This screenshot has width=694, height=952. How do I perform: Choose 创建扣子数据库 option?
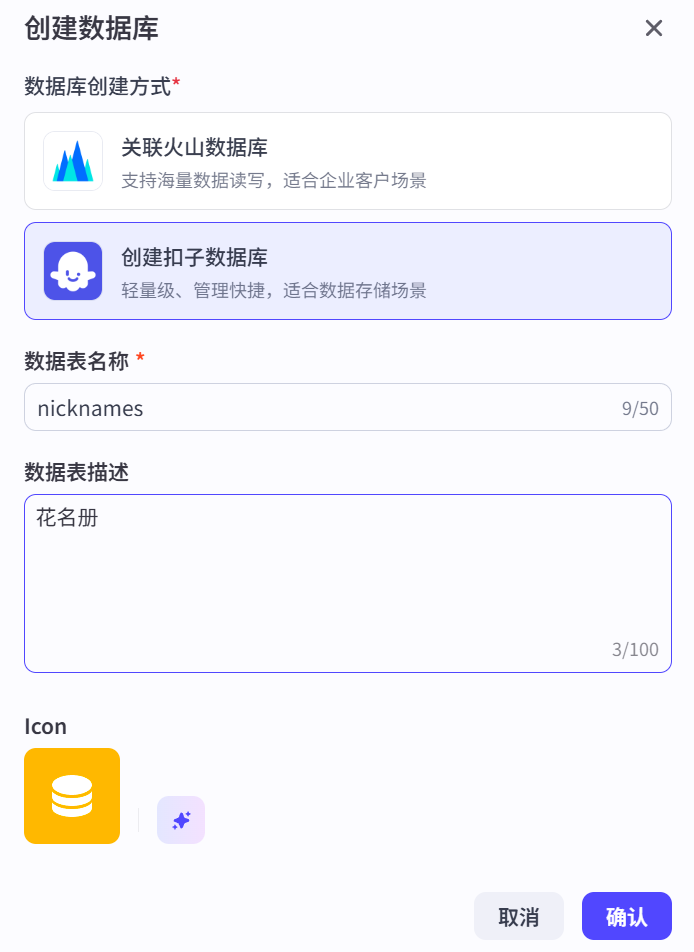pos(347,271)
